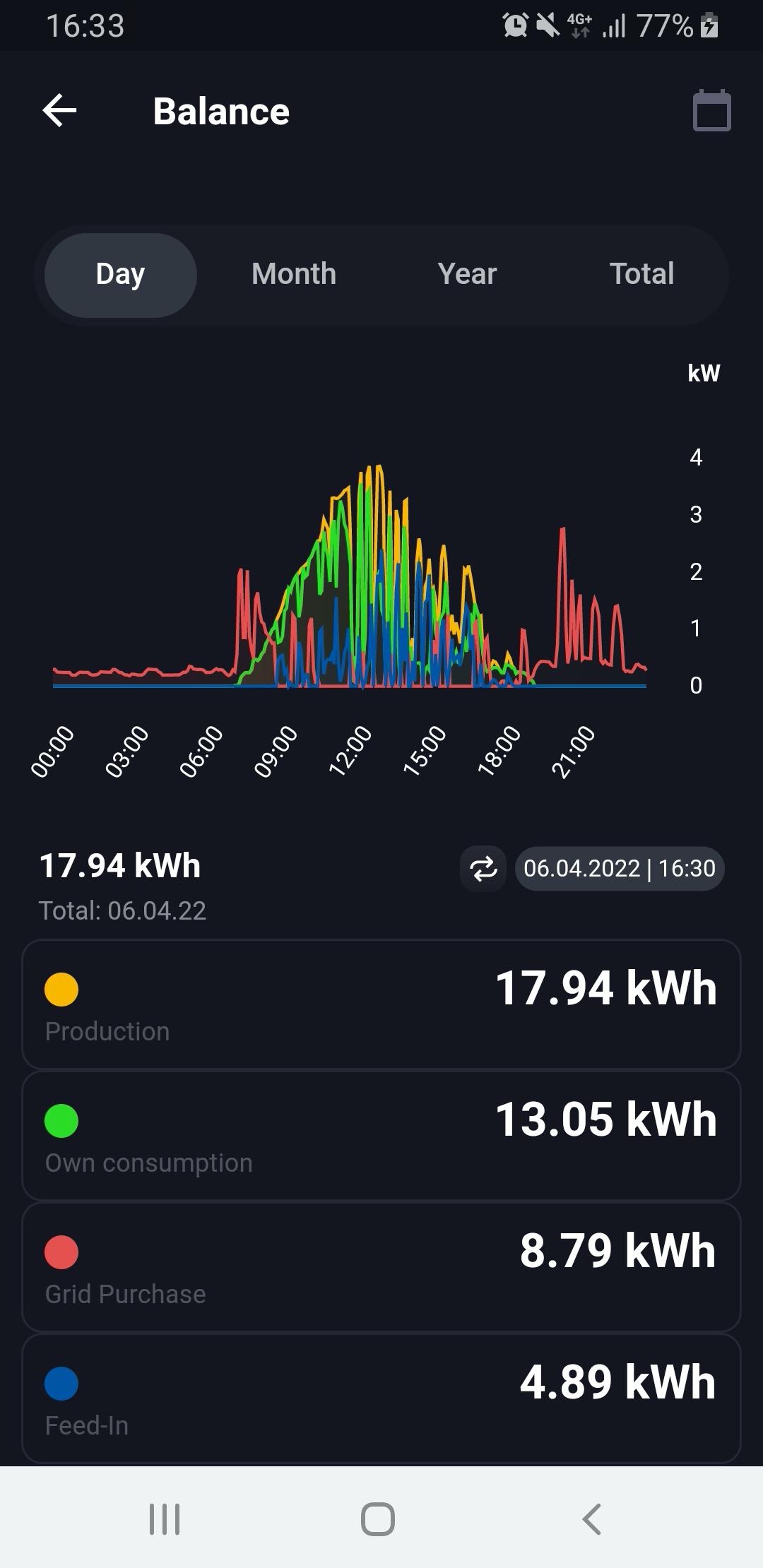Select the Day view
763x1568 pixels.
click(120, 275)
